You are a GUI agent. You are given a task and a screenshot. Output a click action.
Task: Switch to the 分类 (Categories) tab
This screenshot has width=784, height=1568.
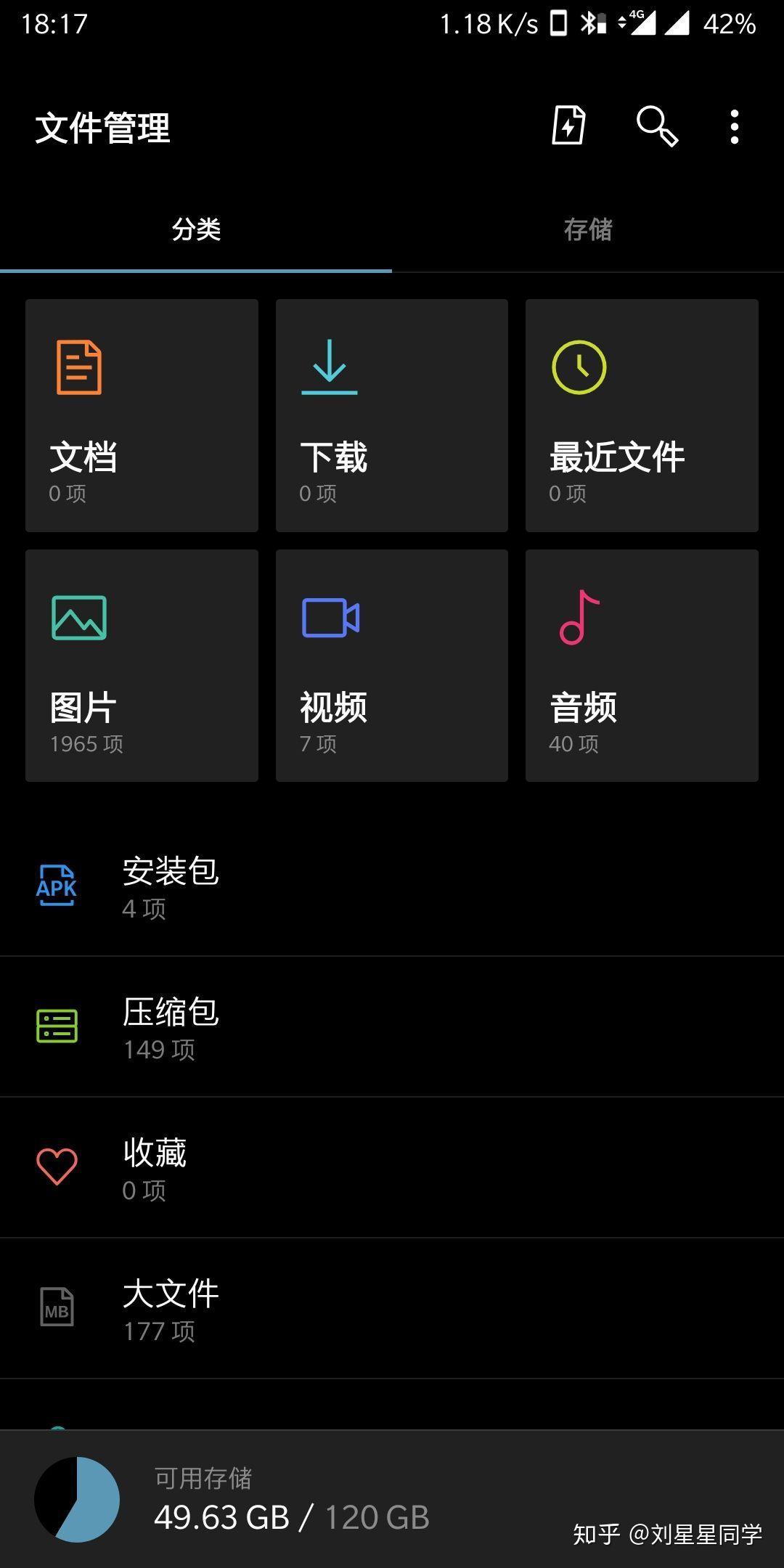pos(196,230)
